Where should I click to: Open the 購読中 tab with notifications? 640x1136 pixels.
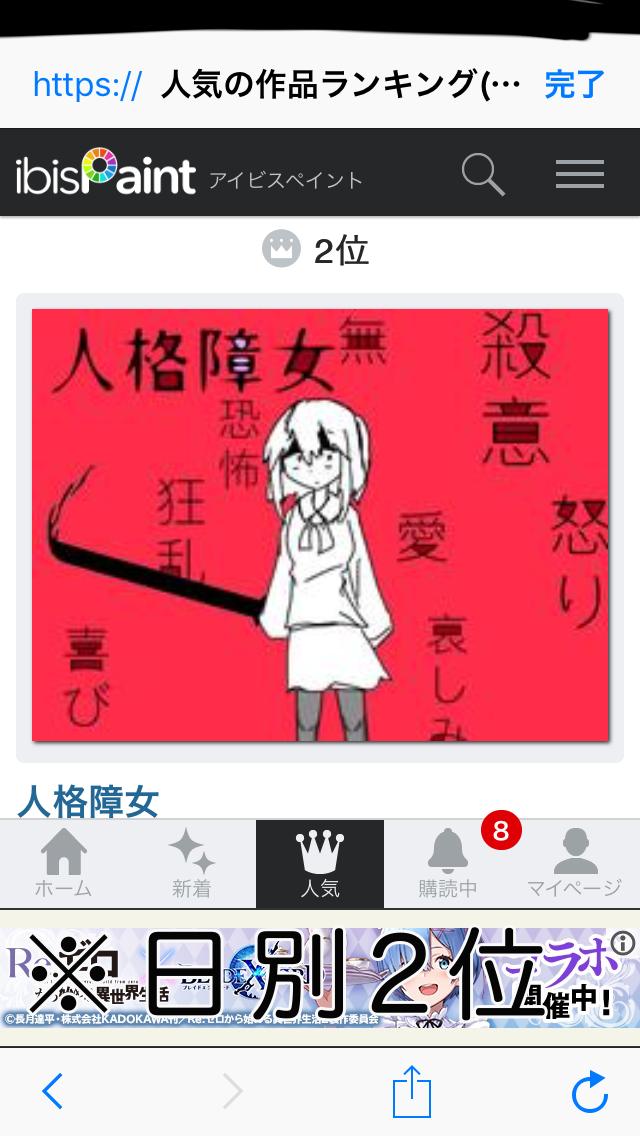coord(448,864)
